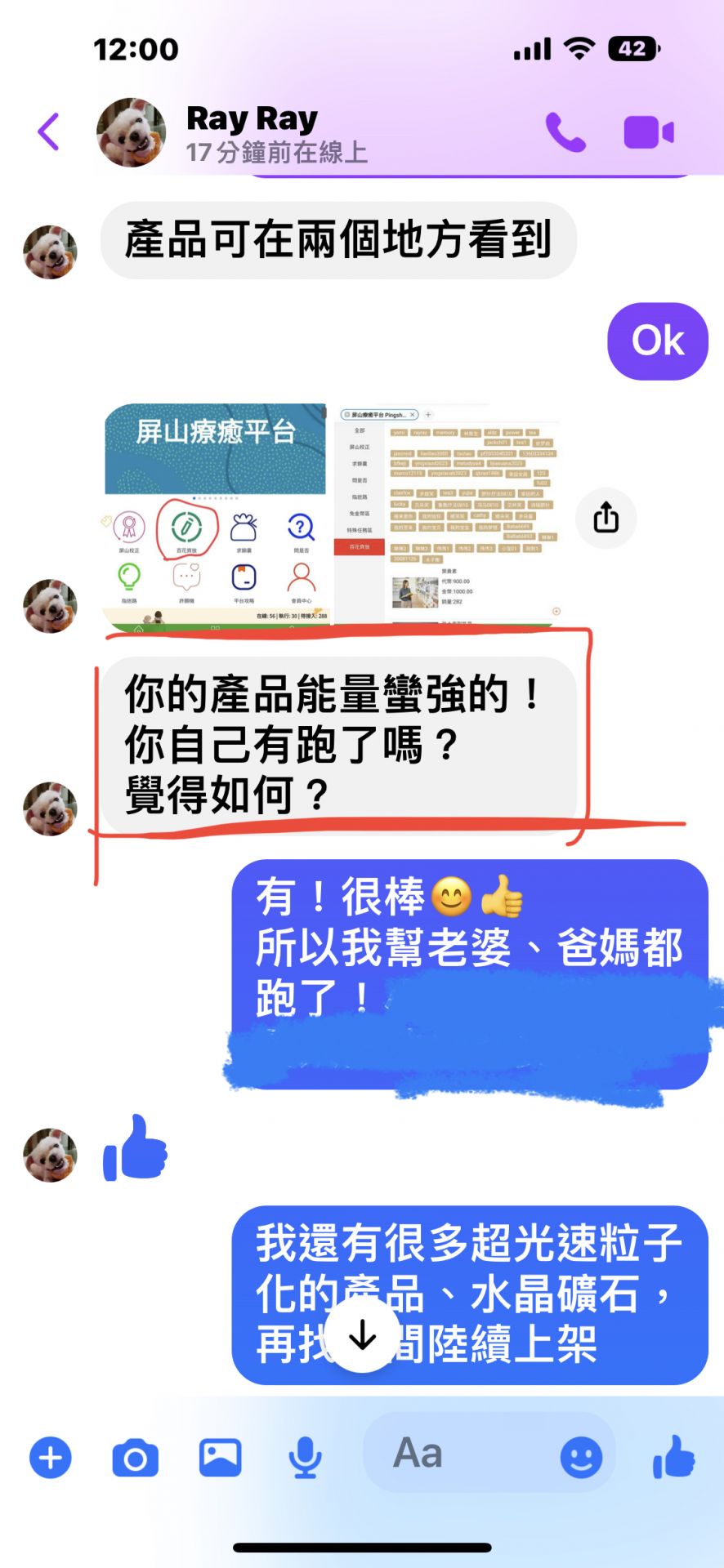Open the emoji picker
The width and height of the screenshot is (724, 1568).
[x=581, y=1458]
